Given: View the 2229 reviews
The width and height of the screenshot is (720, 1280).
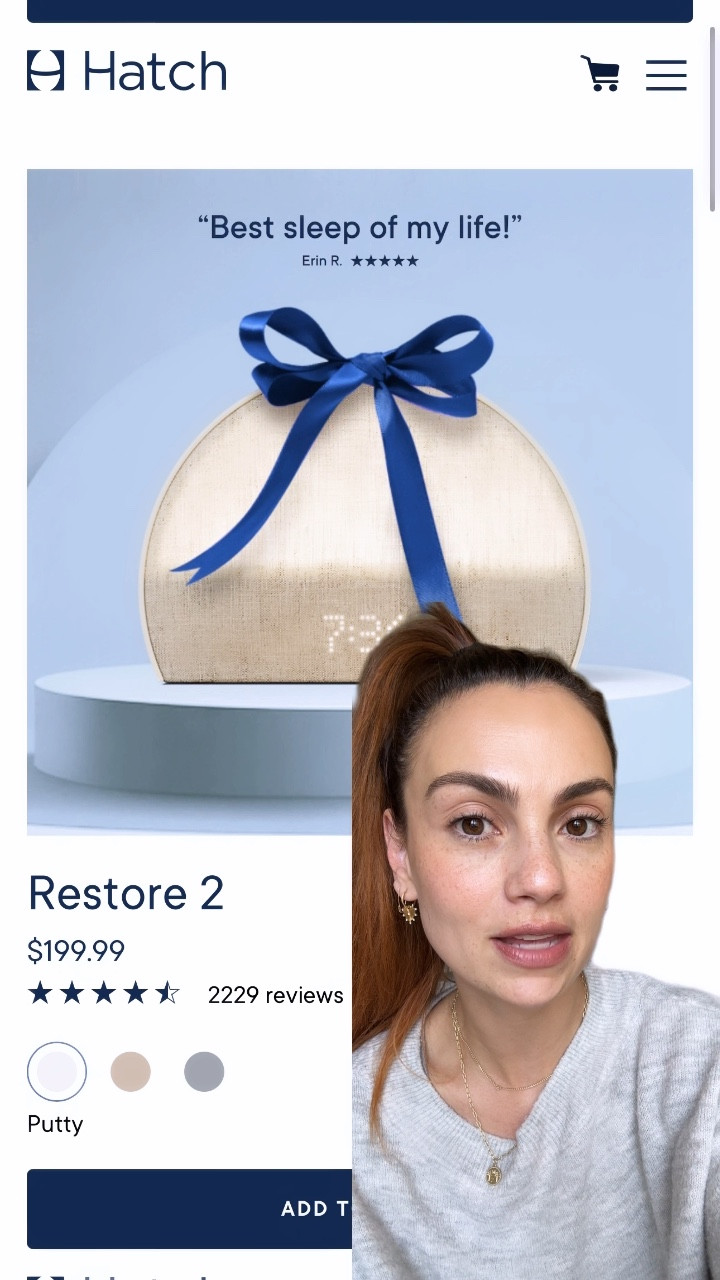Looking at the screenshot, I should (275, 995).
